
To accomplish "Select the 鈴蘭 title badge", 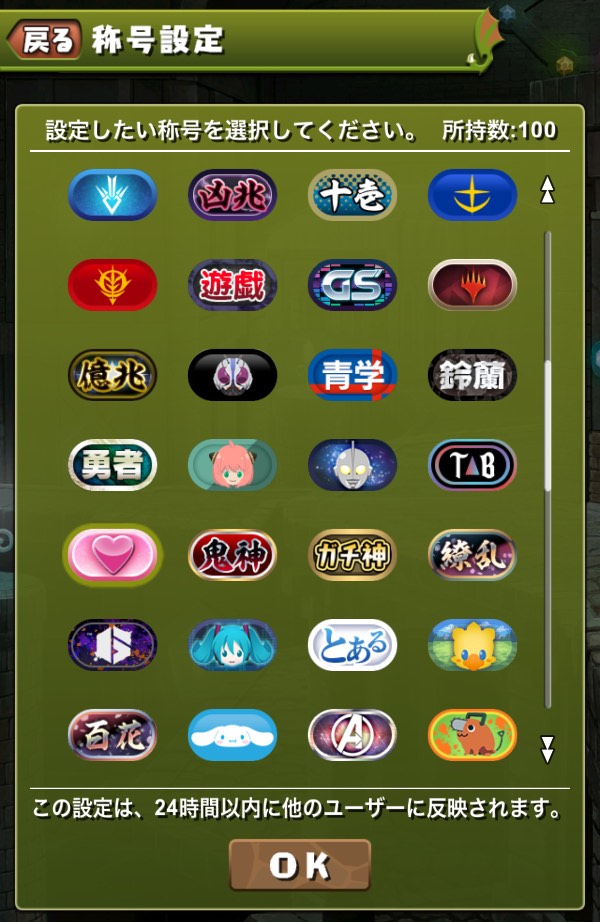I will click(472, 375).
